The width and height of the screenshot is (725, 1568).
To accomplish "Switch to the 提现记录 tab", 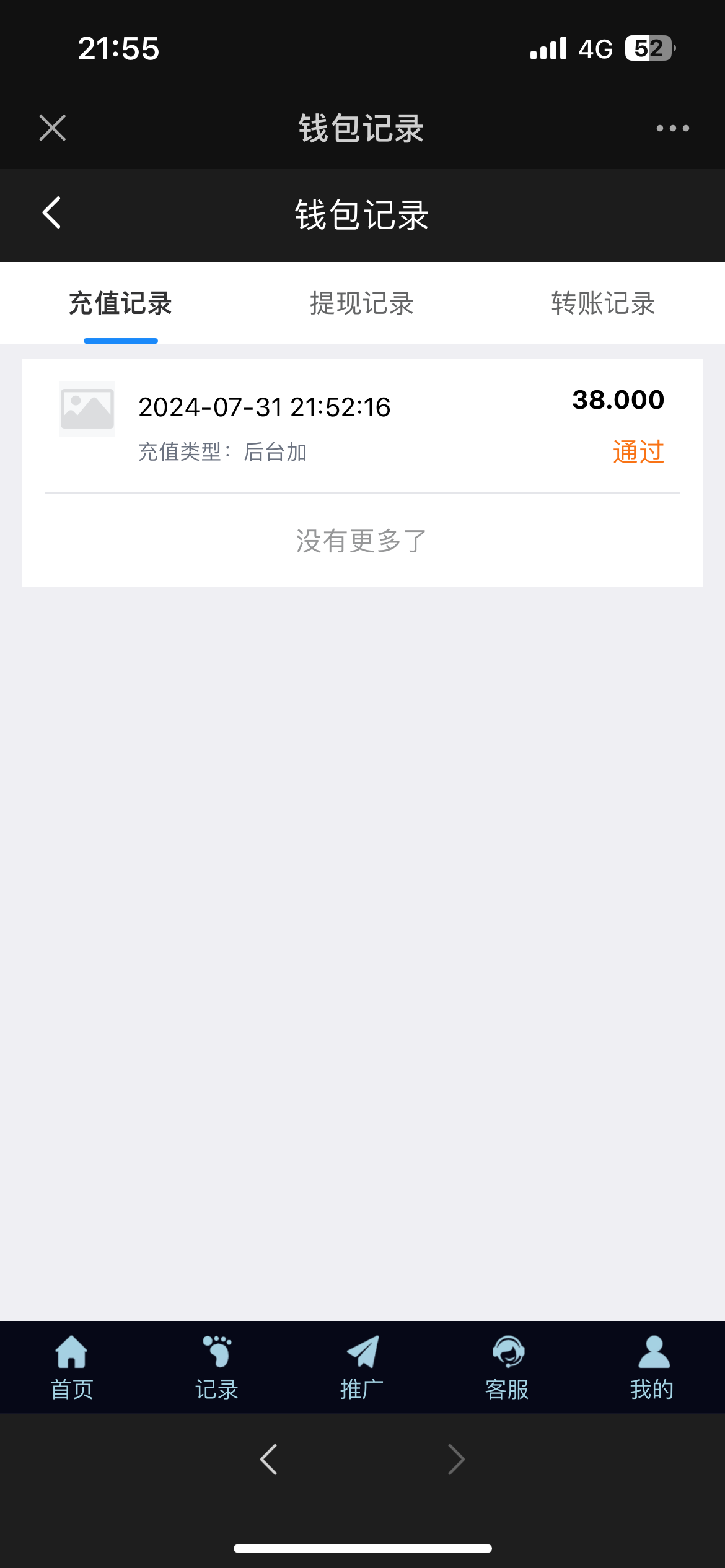I will [x=362, y=303].
